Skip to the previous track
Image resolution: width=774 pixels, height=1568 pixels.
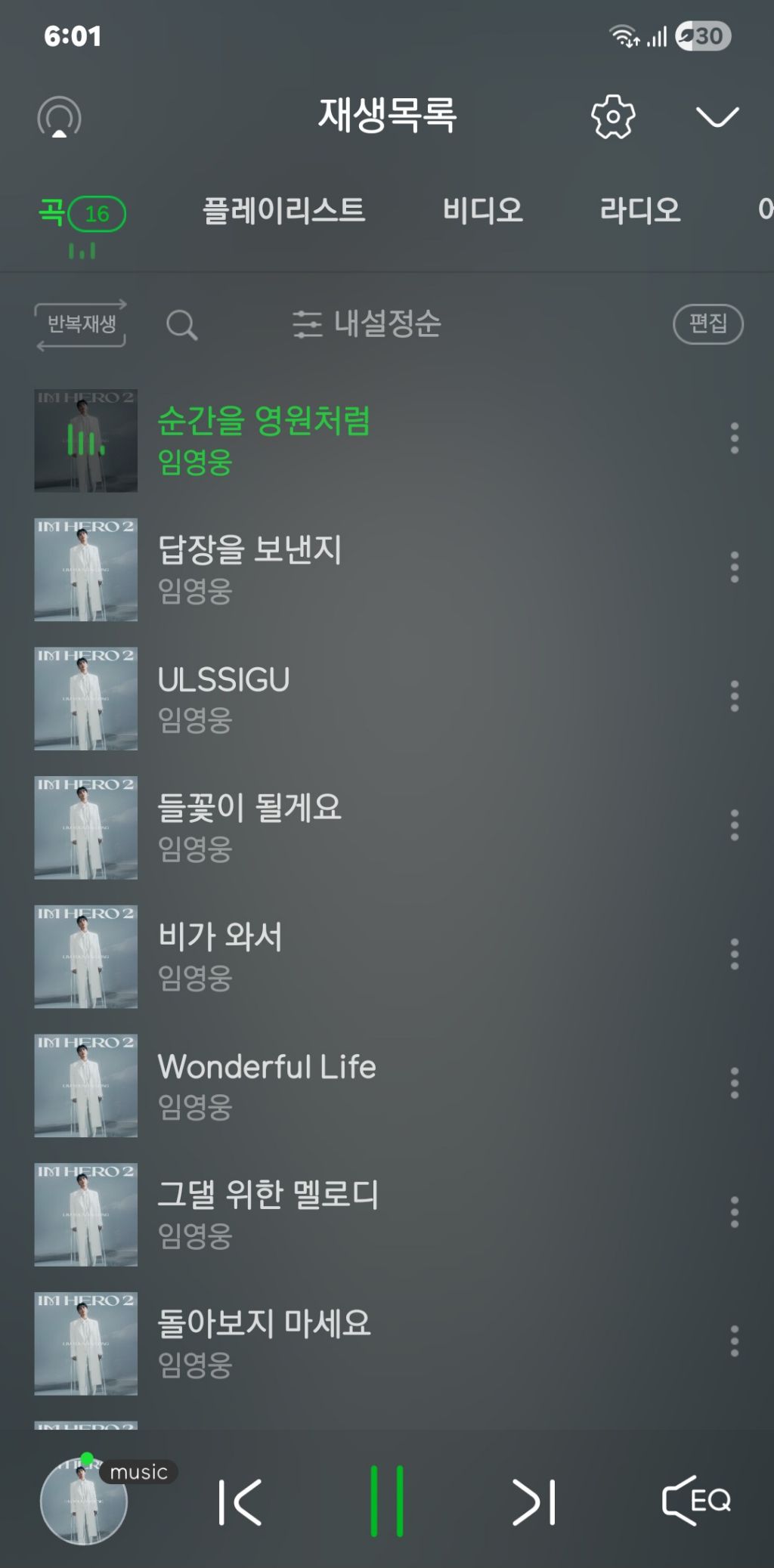[x=240, y=1502]
